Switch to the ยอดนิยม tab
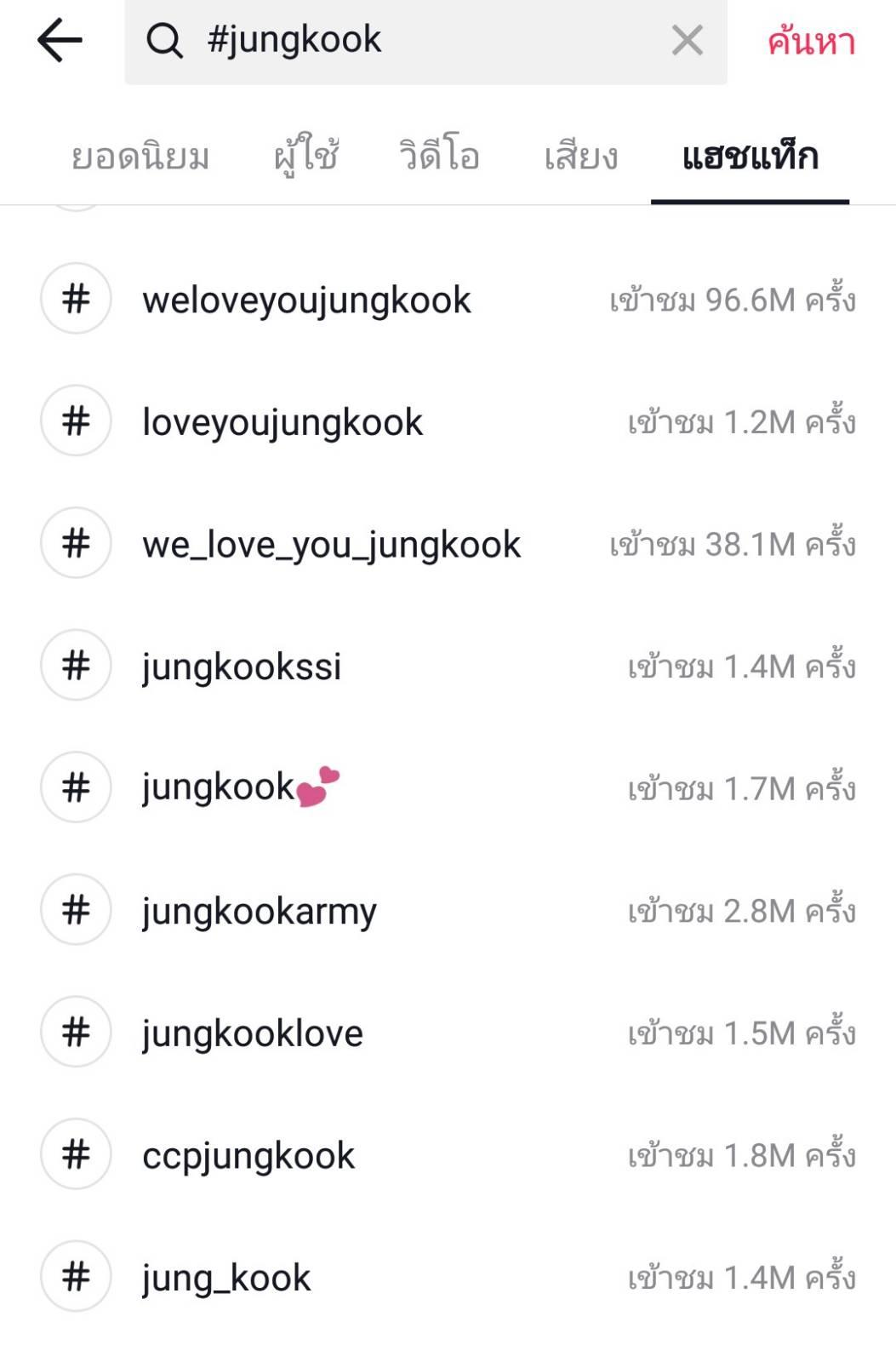This screenshot has width=896, height=1362. coord(140,157)
